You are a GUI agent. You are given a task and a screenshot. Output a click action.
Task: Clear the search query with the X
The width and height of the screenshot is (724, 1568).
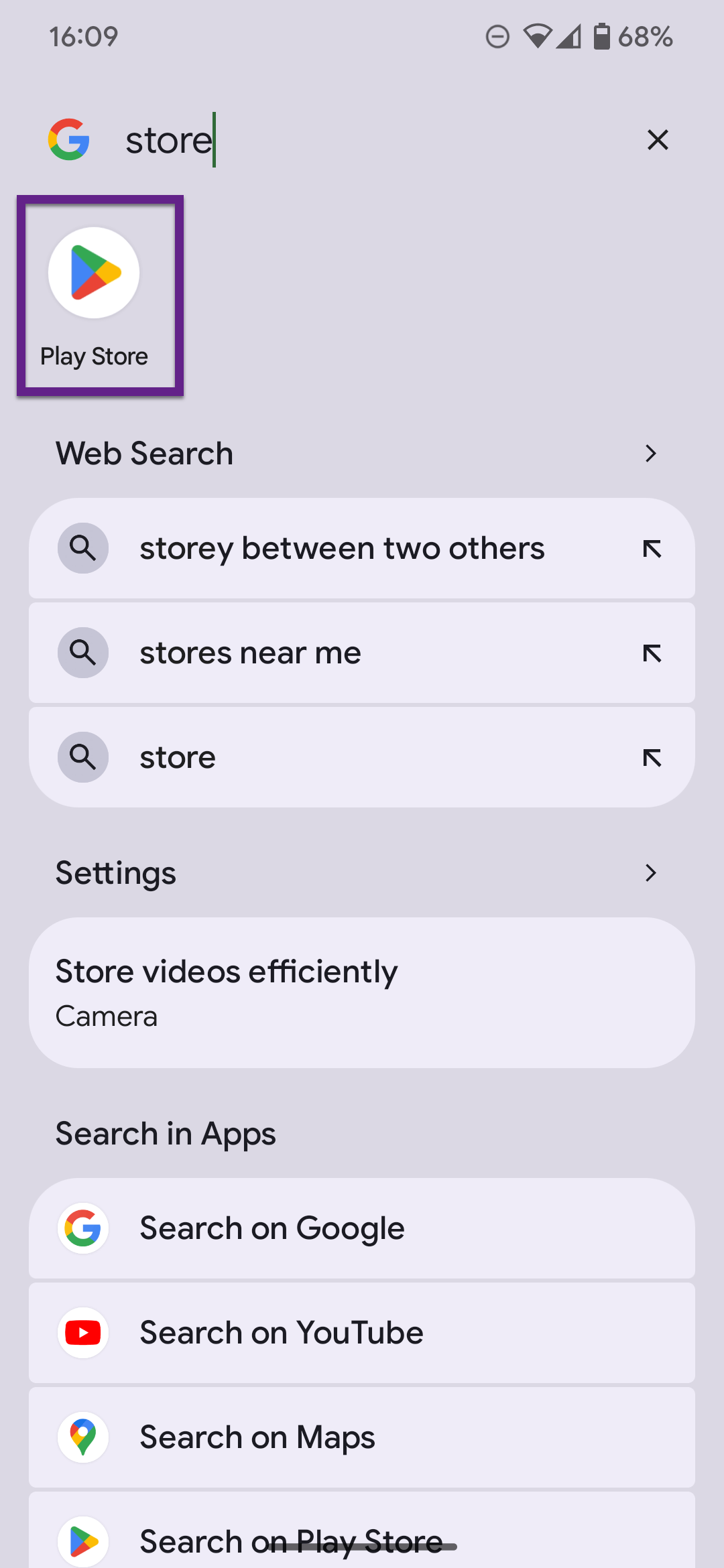point(657,140)
